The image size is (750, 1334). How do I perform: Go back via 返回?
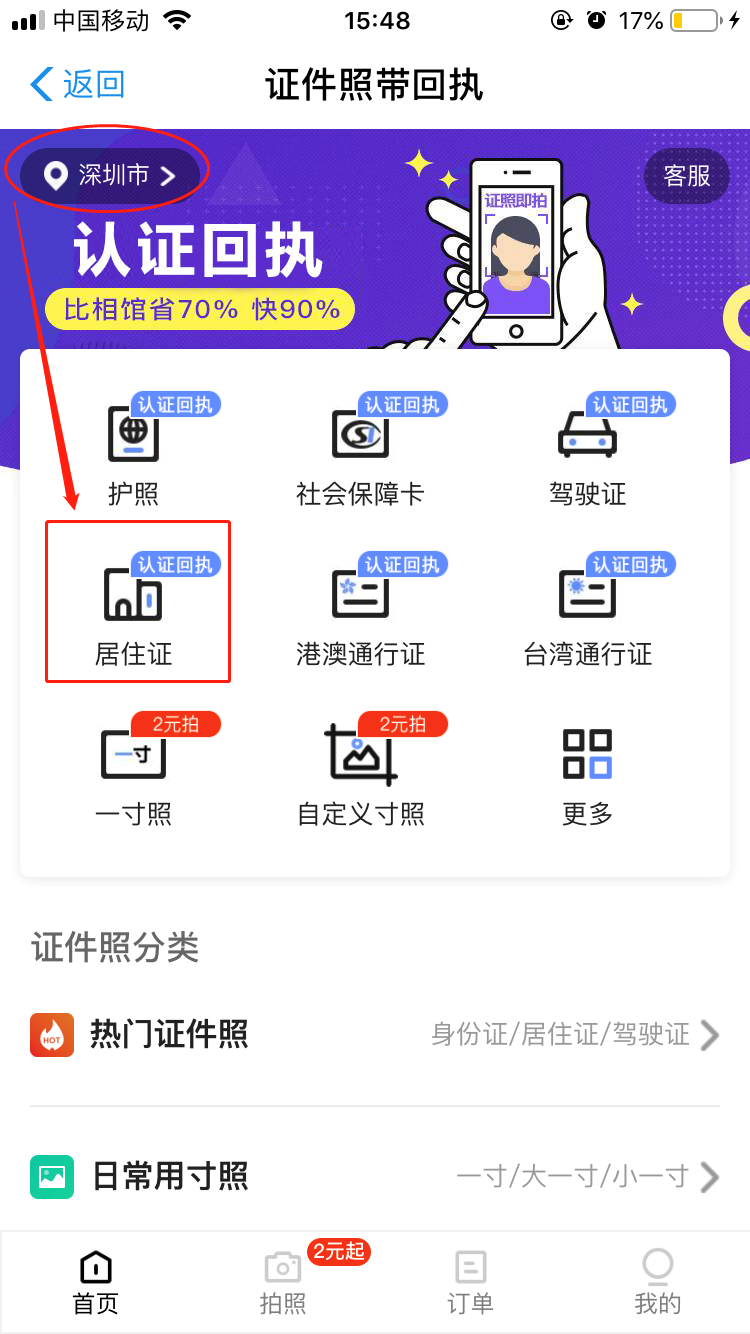(x=78, y=85)
